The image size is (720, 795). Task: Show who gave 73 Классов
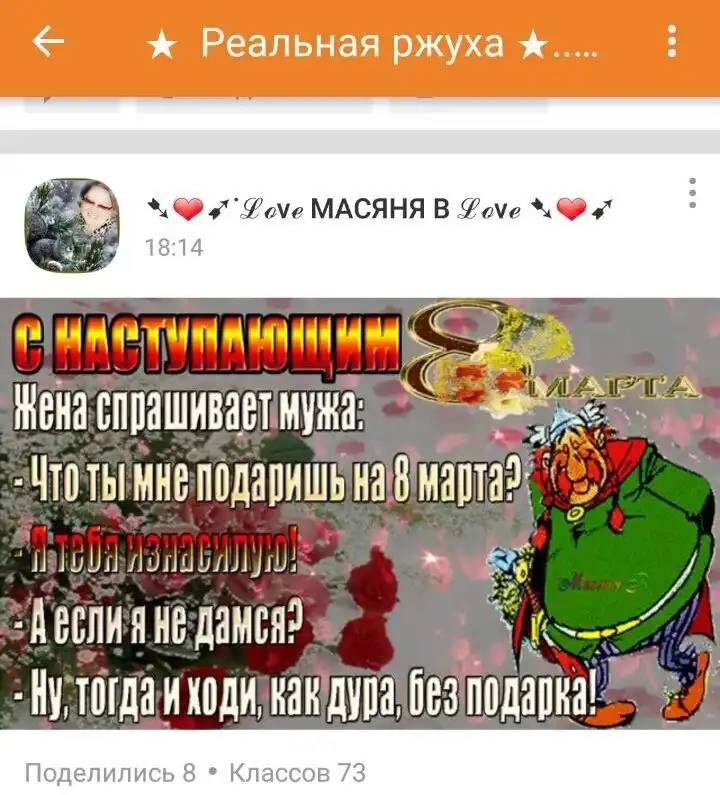click(298, 772)
